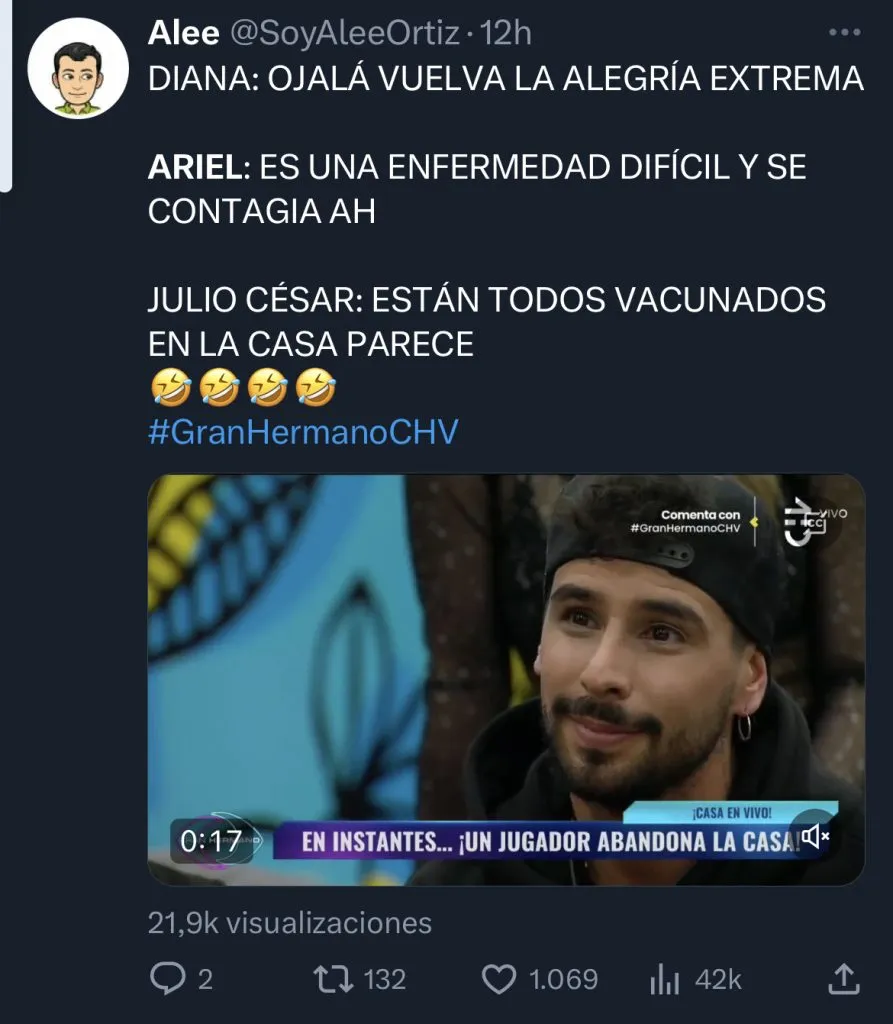Open the tweet's three-dot overflow menu

[845, 33]
